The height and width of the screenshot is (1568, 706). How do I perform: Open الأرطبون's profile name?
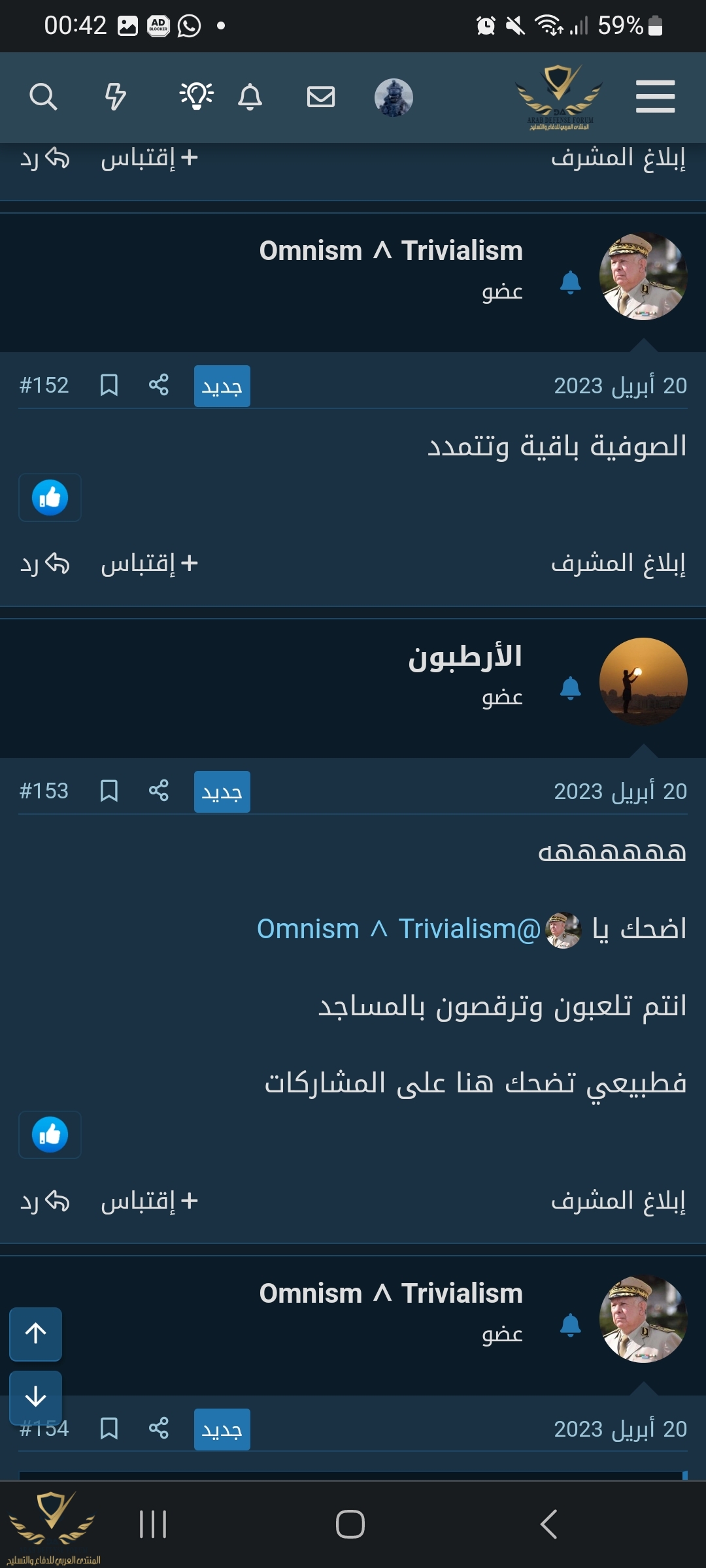point(465,657)
